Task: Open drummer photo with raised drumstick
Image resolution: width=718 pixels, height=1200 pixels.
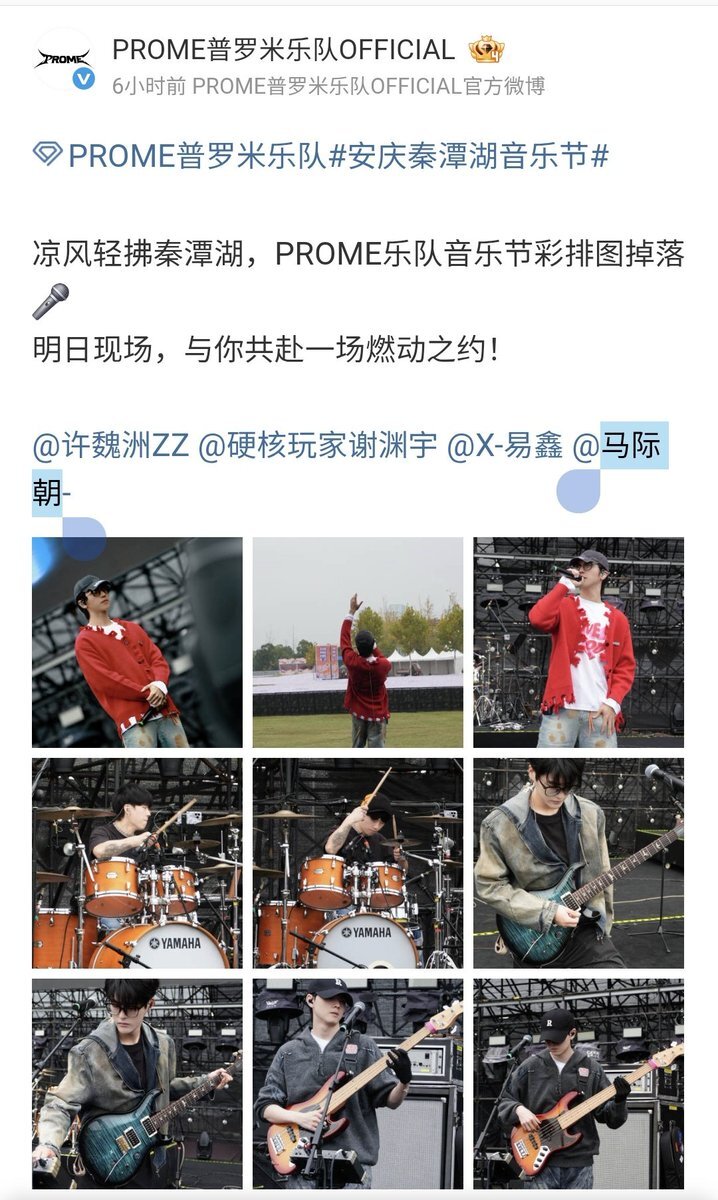Action: click(358, 863)
